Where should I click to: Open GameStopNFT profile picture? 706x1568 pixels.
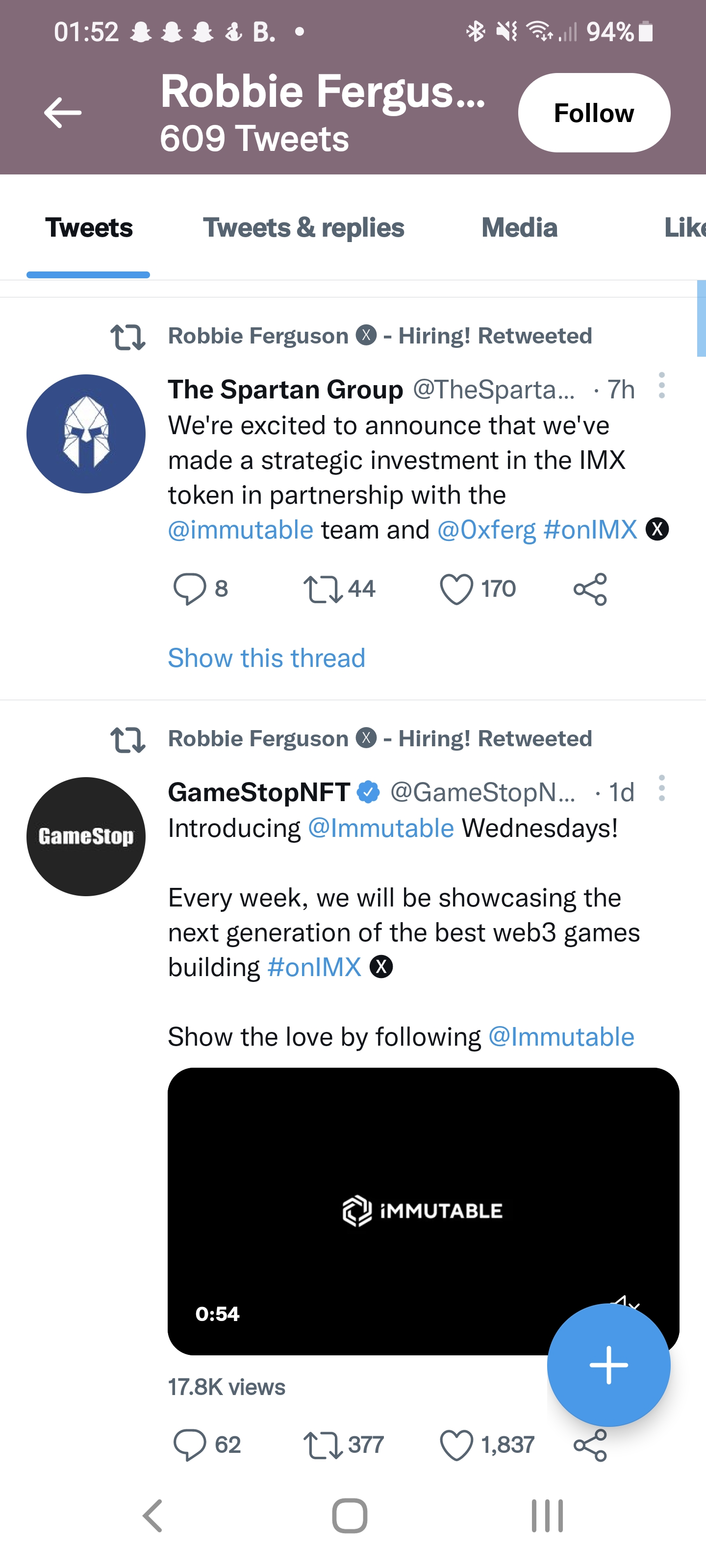86,836
